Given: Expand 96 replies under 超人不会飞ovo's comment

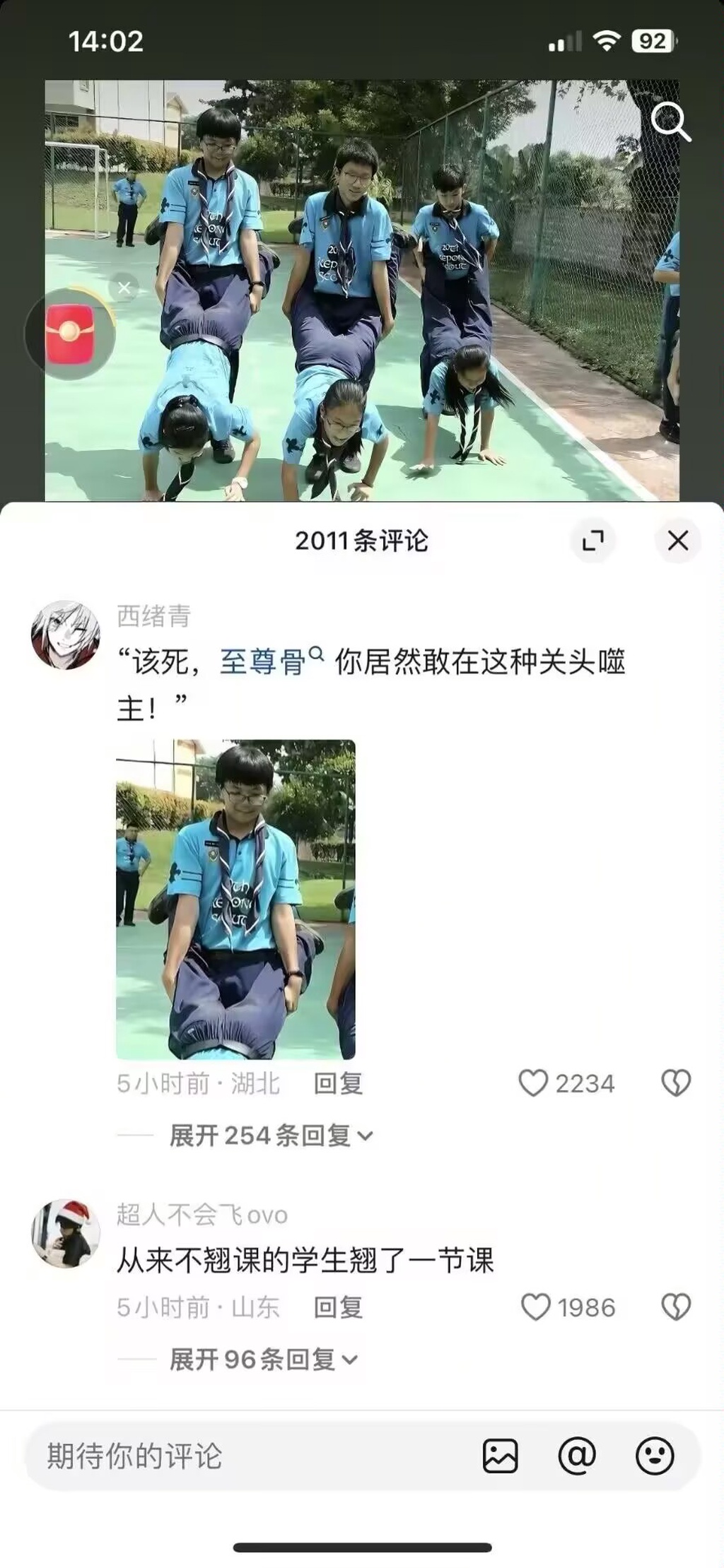Looking at the screenshot, I should click(263, 1359).
